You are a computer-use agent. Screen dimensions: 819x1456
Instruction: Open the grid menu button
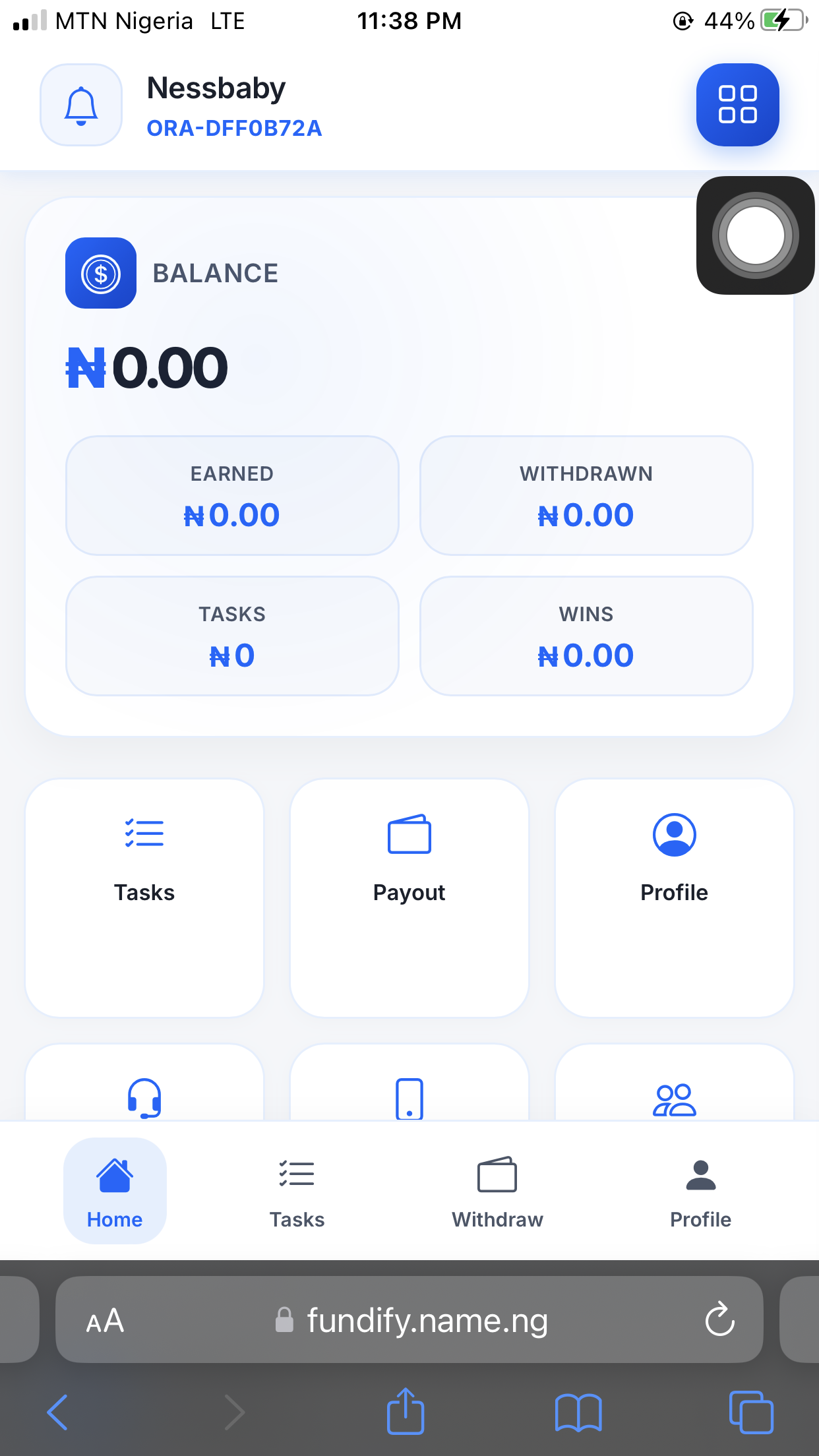737,105
